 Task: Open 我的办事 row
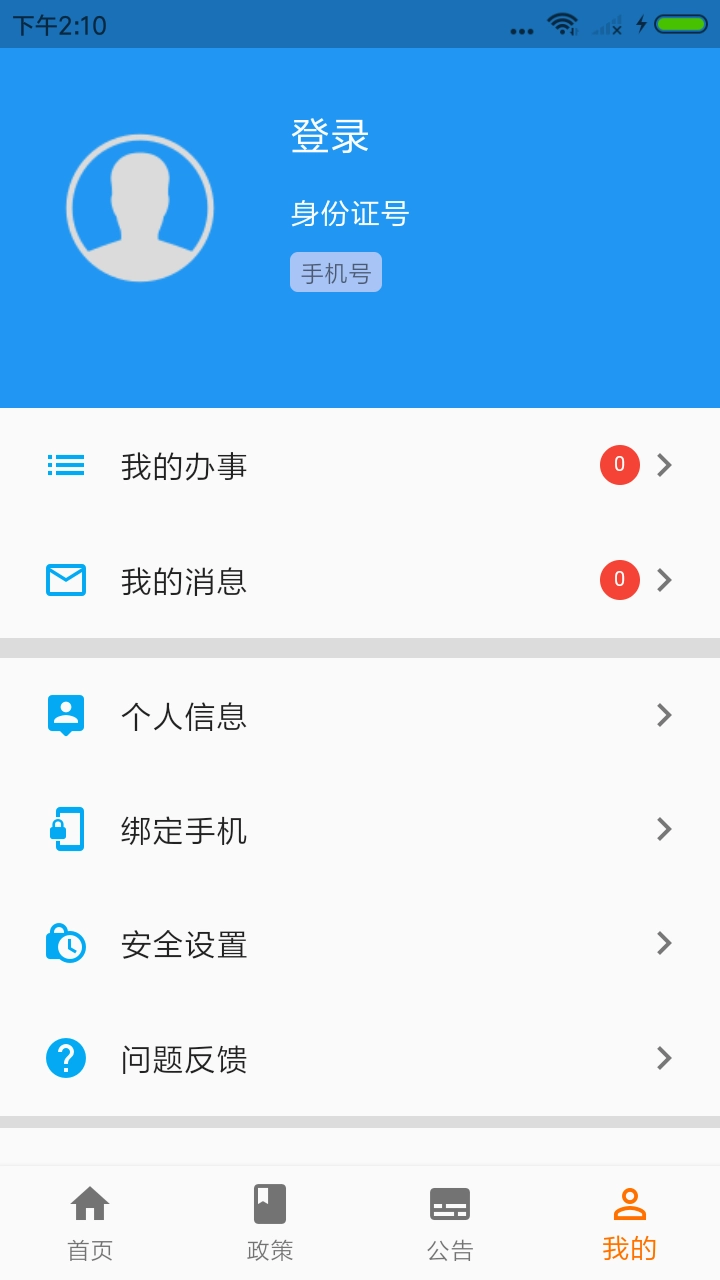(x=360, y=466)
